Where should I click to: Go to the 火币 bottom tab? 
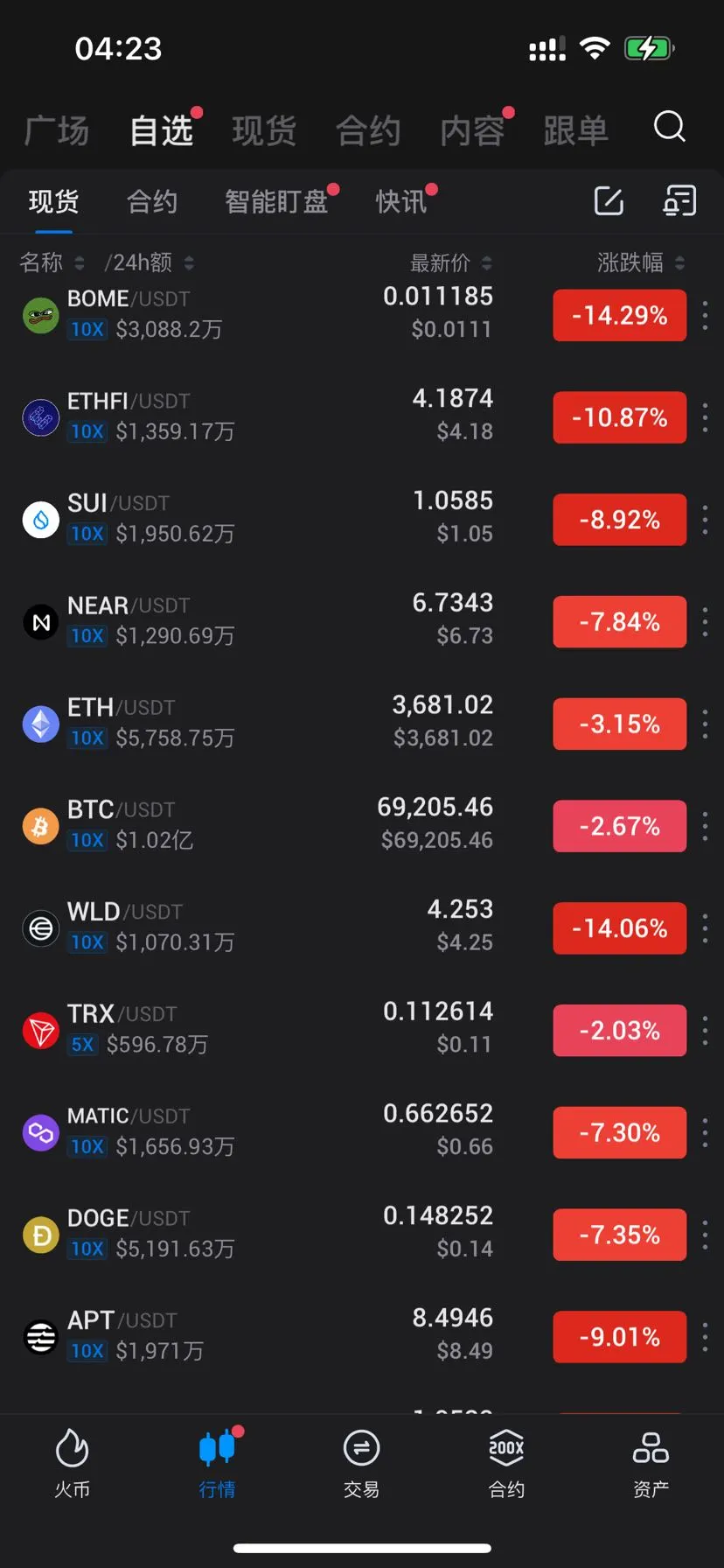tap(72, 1463)
